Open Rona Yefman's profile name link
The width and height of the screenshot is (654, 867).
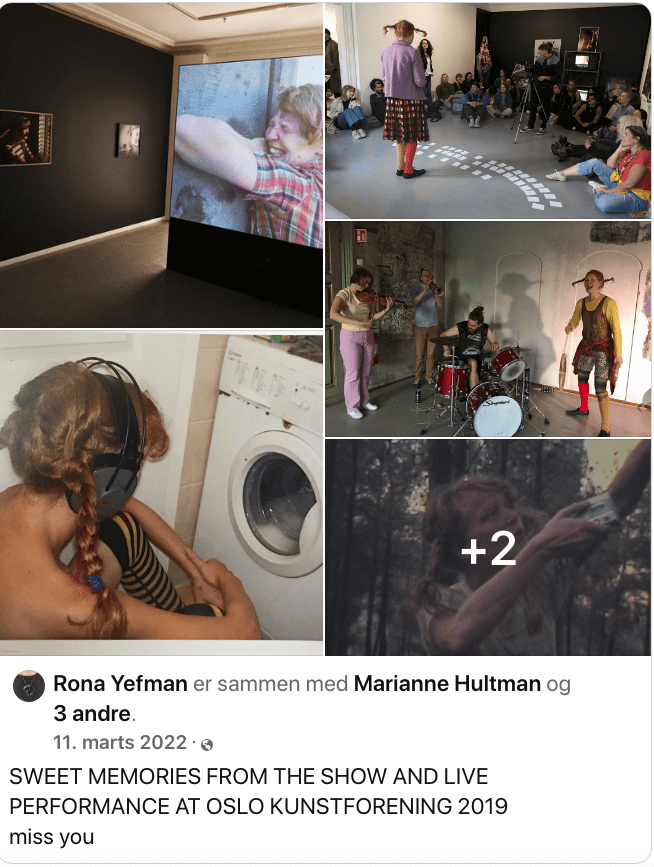(x=120, y=684)
